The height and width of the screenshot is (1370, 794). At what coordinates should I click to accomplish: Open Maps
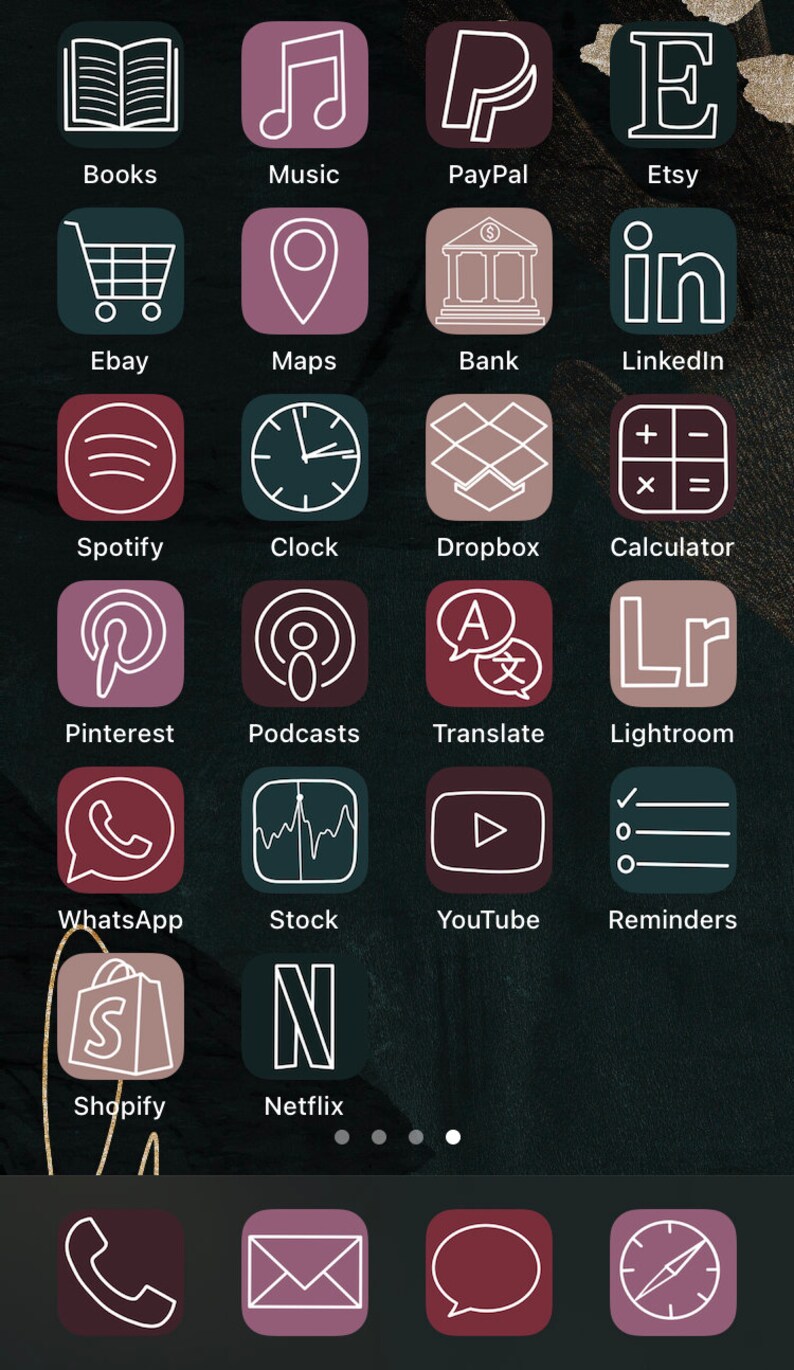click(x=304, y=271)
